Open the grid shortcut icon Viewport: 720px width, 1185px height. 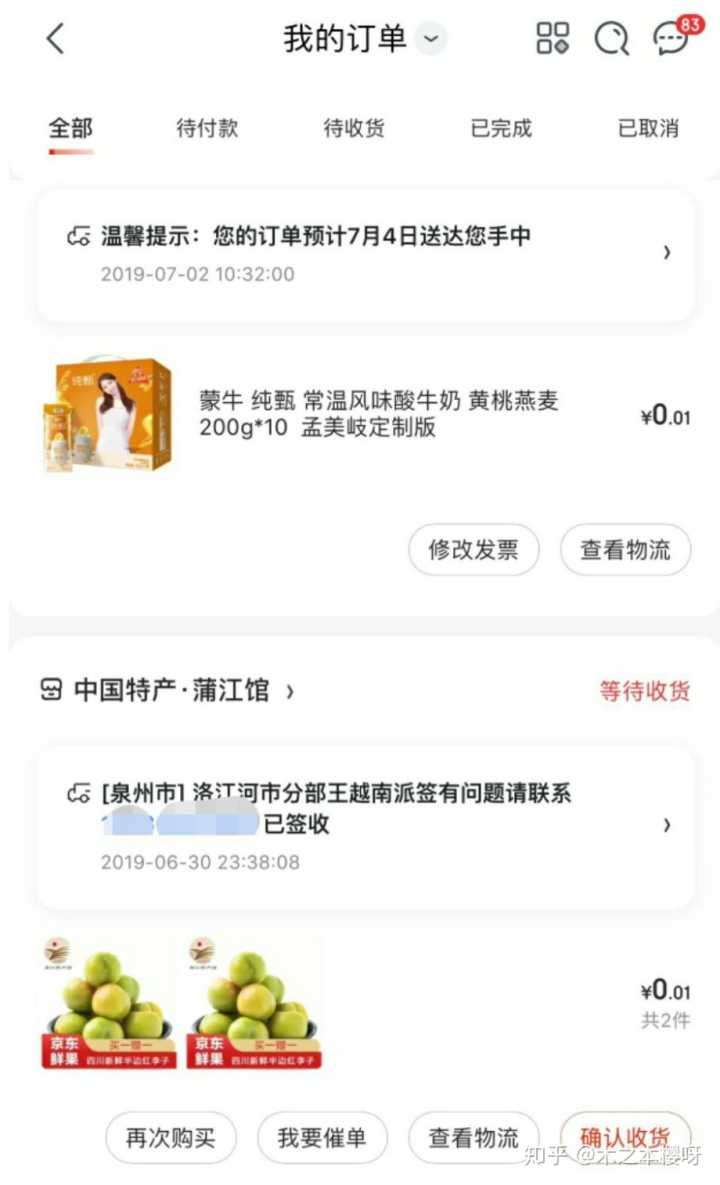553,39
